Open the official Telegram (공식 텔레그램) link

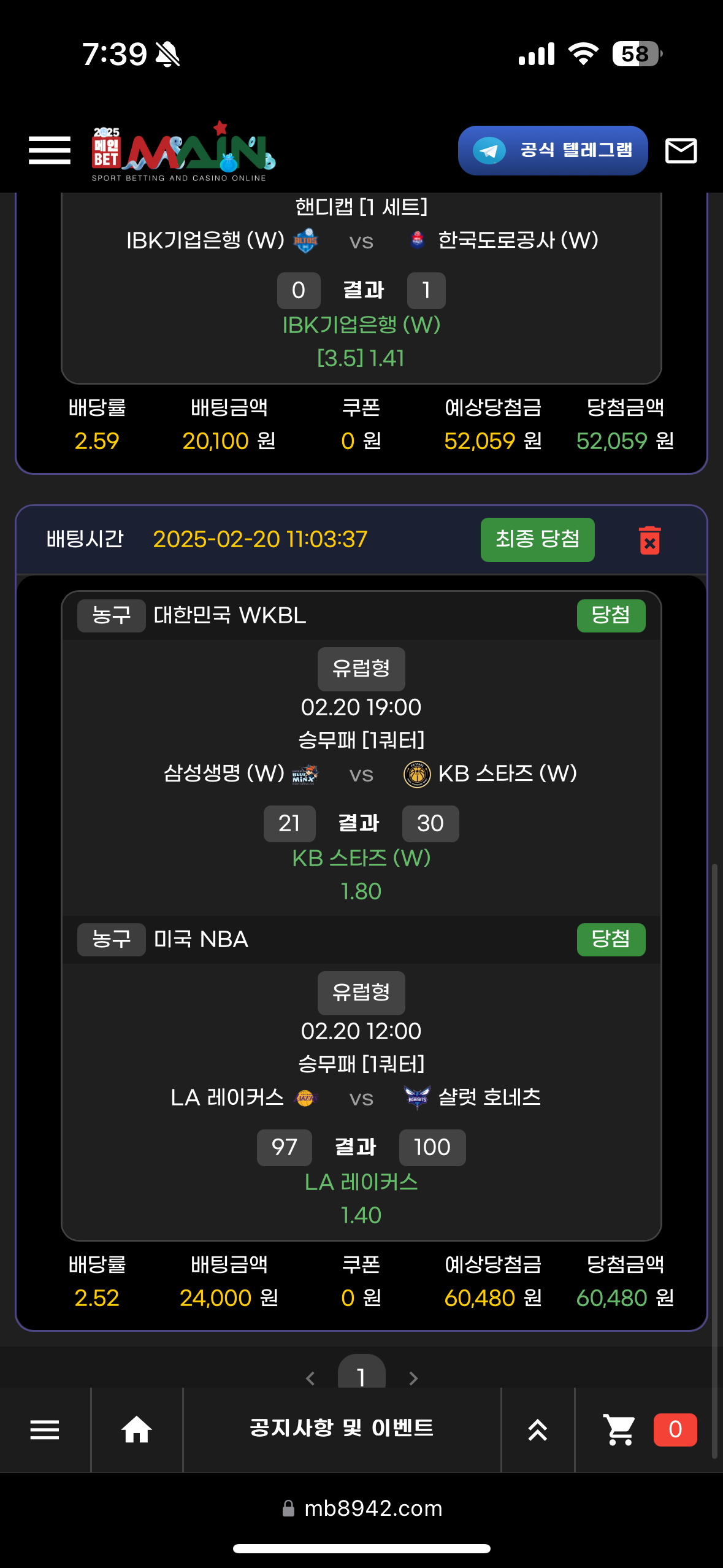[553, 150]
